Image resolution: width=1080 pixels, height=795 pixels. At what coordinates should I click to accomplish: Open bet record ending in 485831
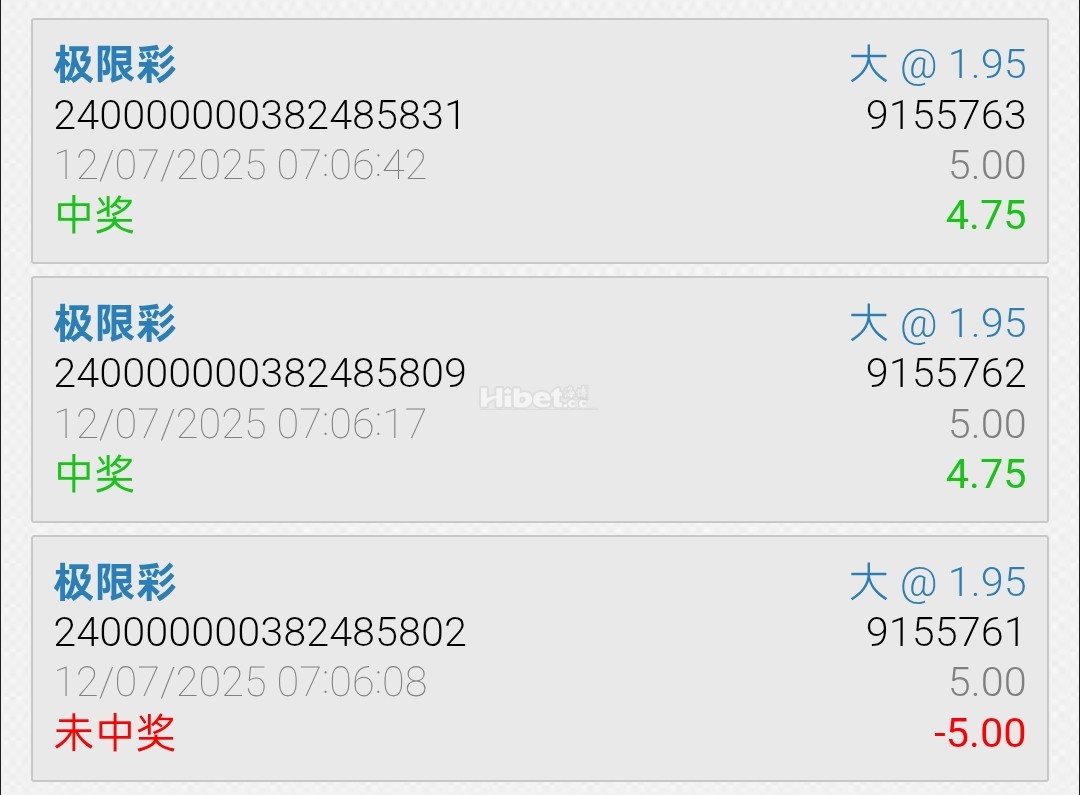coord(540,140)
